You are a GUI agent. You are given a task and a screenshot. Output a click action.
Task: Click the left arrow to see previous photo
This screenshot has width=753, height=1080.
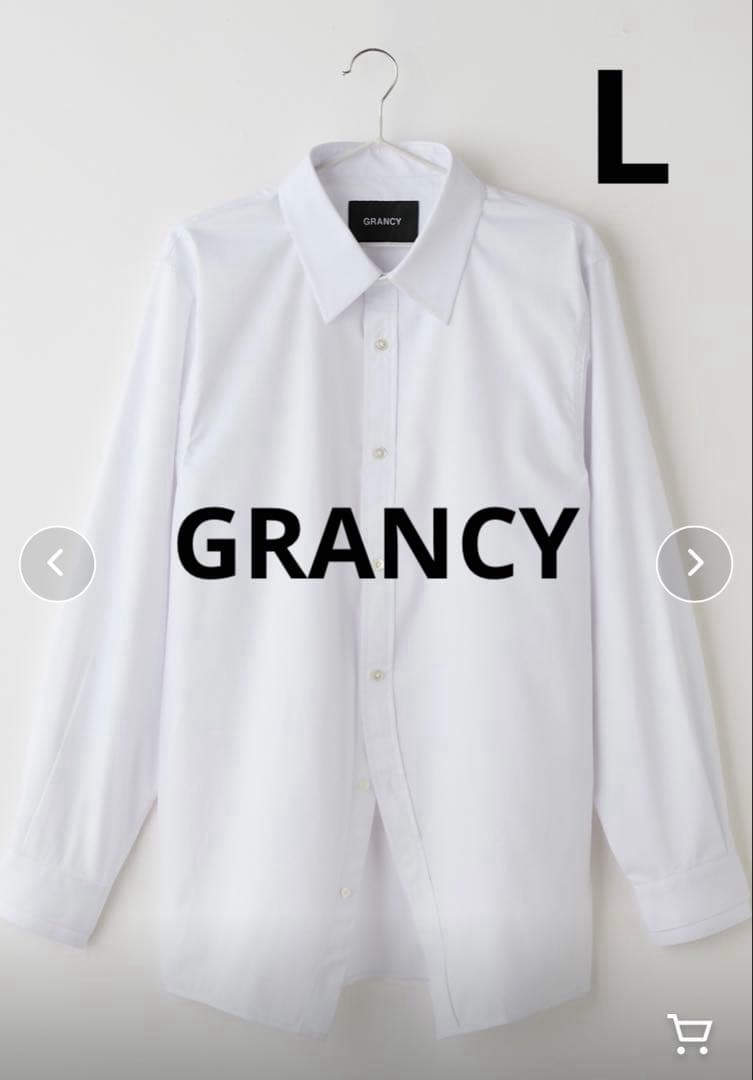(57, 562)
